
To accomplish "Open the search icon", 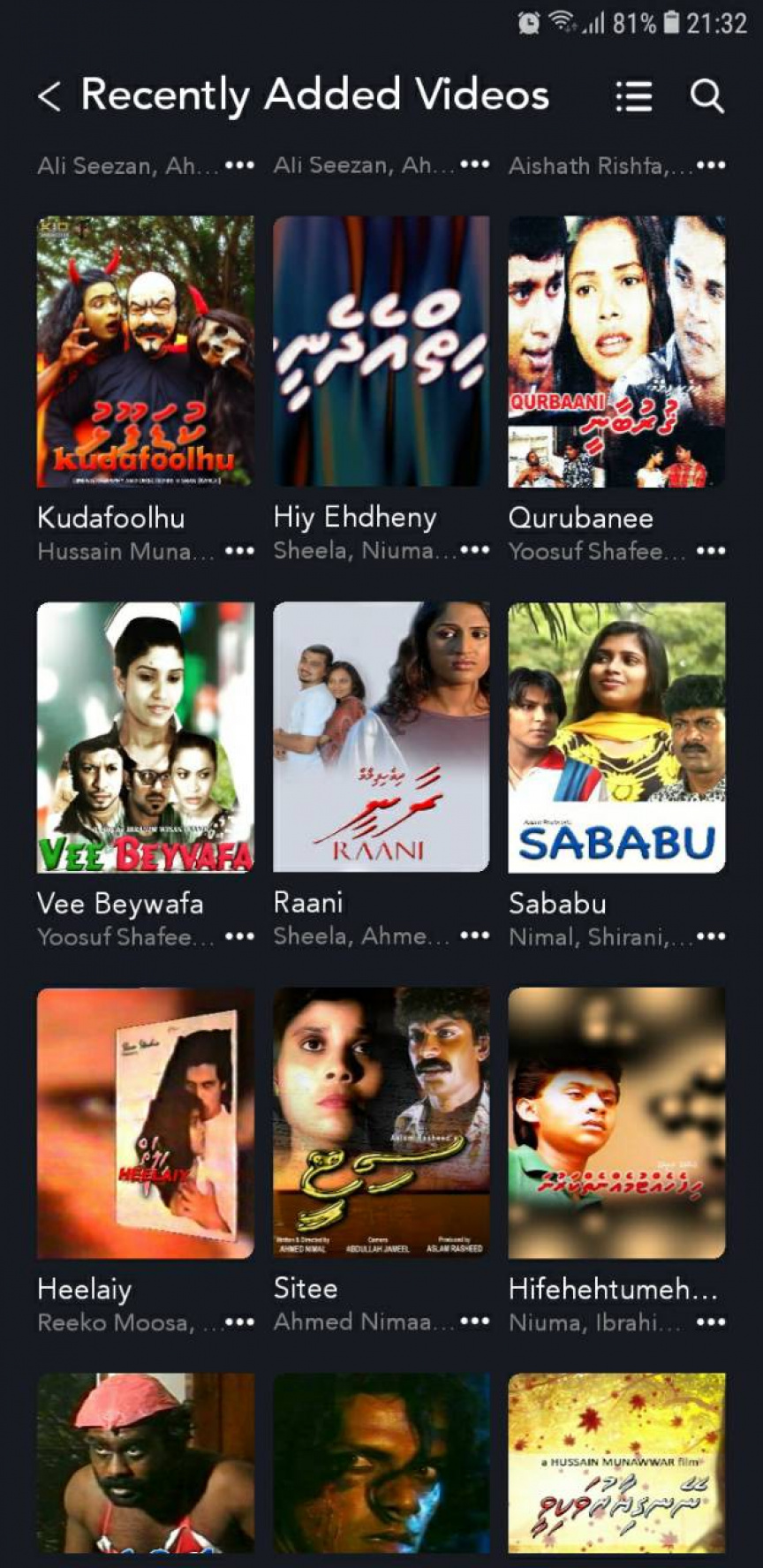I will click(x=706, y=95).
